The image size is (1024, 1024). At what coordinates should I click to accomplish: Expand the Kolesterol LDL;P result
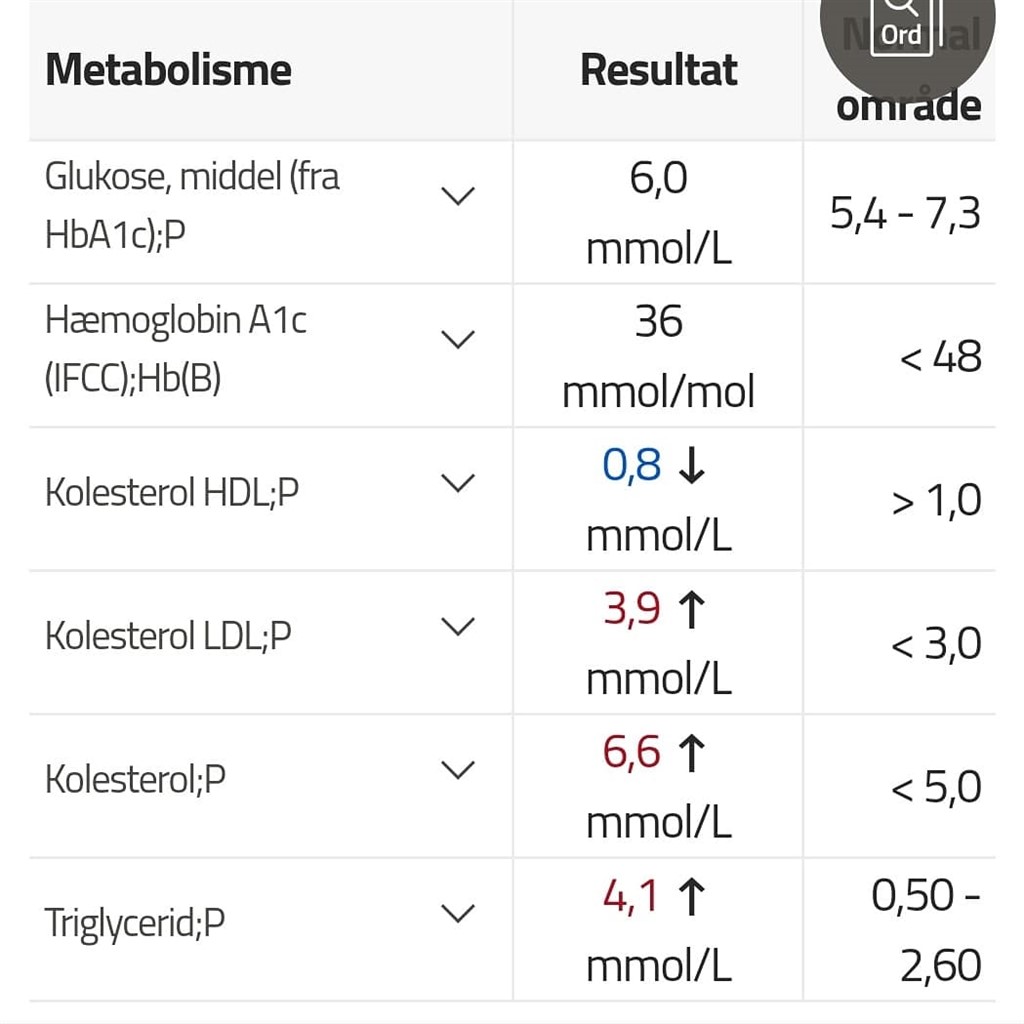click(458, 627)
